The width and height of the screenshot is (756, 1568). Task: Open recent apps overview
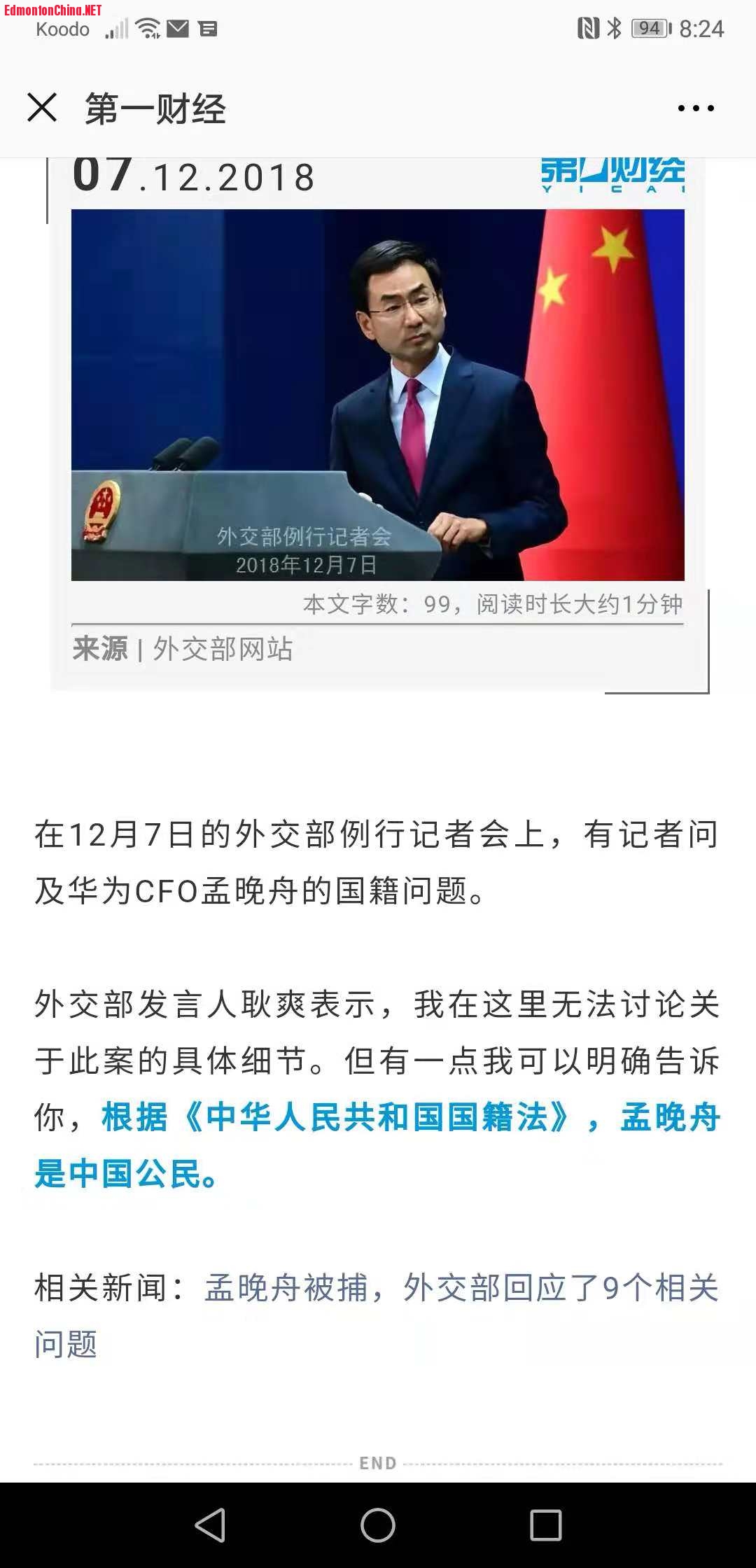(x=545, y=1525)
